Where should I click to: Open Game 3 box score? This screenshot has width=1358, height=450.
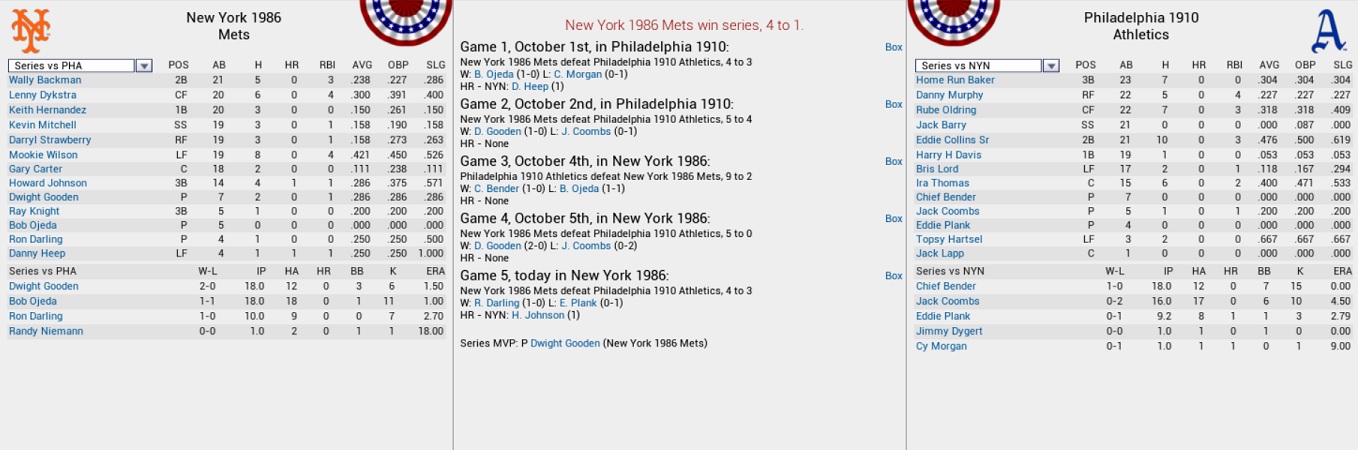coord(893,161)
